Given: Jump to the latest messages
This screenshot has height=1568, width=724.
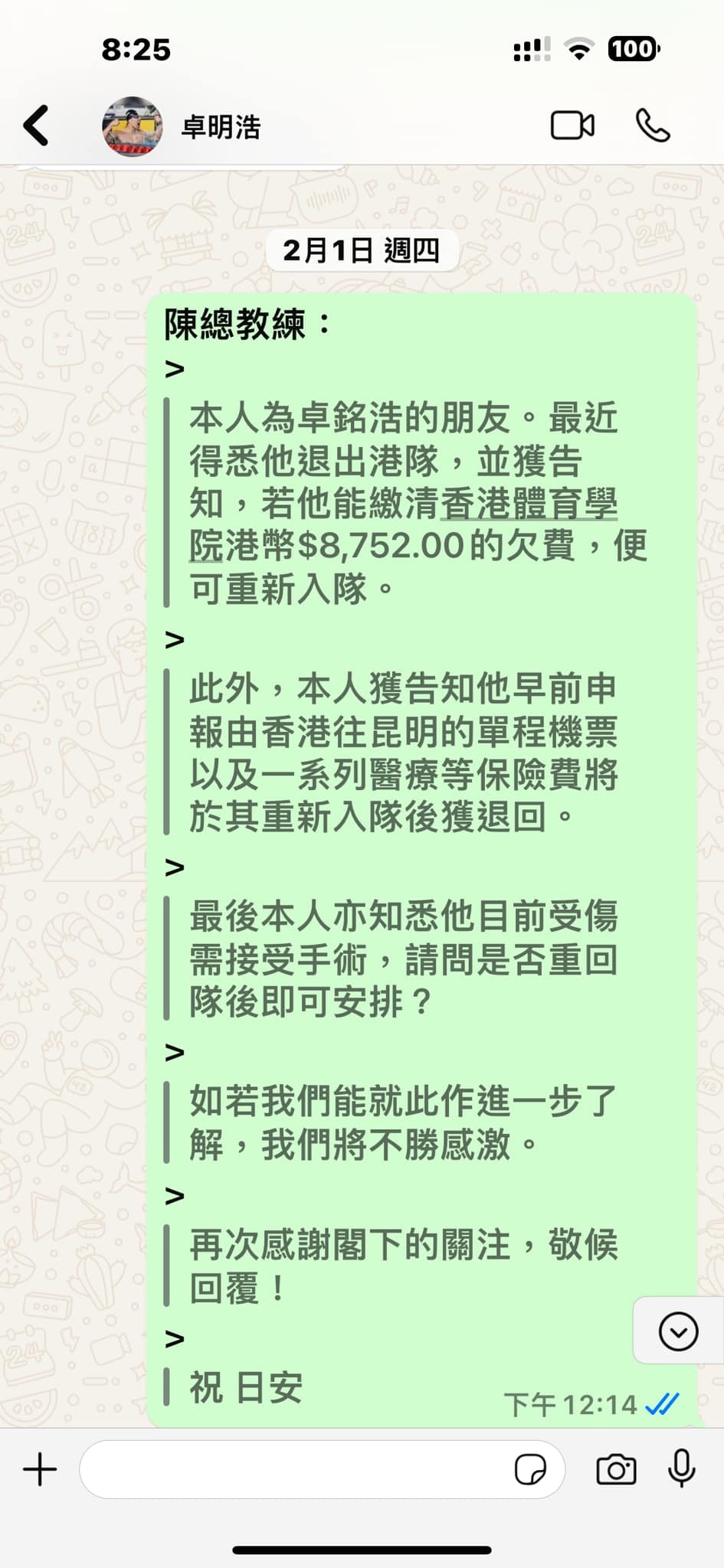Looking at the screenshot, I should click(x=678, y=1330).
